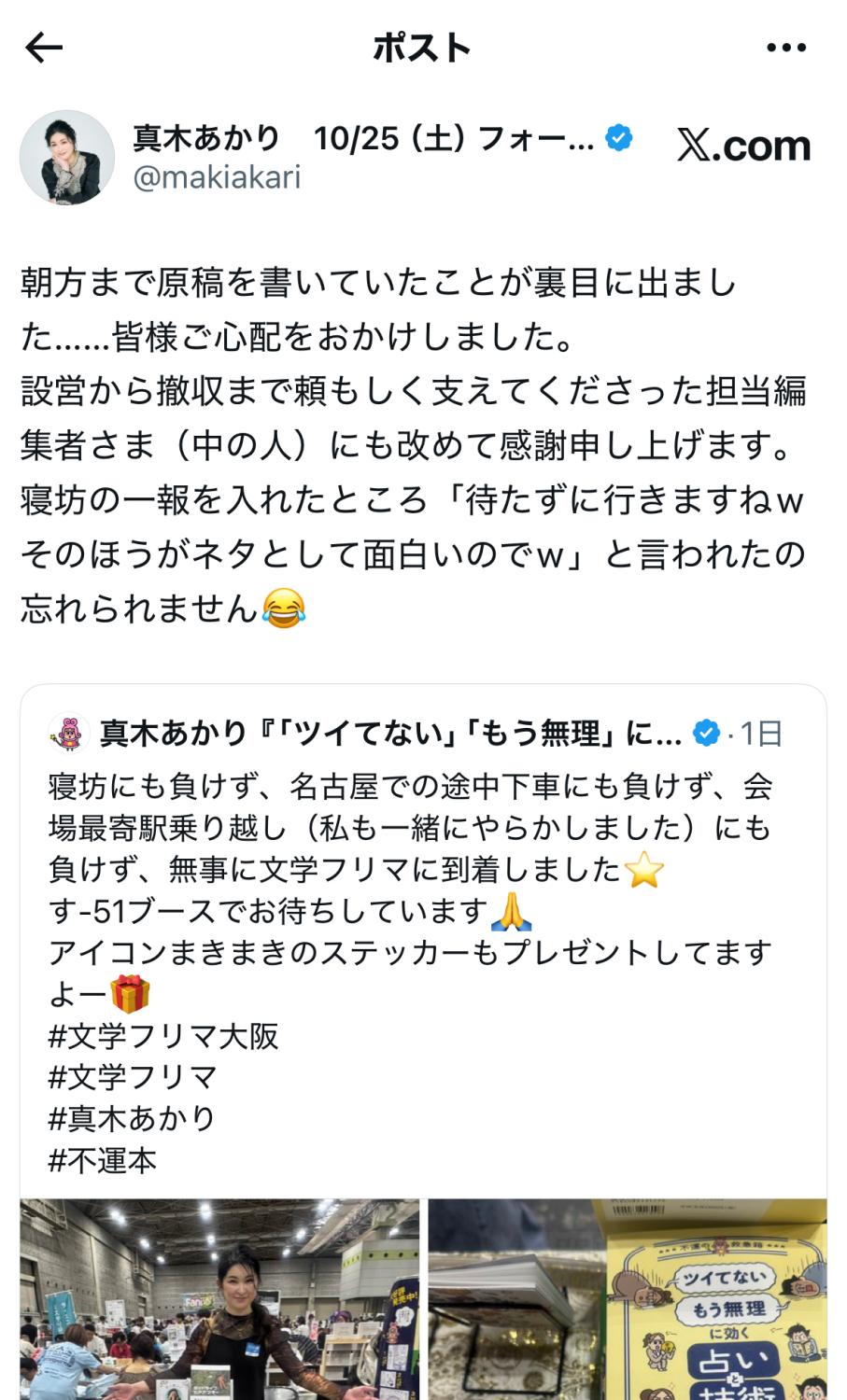Open the #不運本 hashtag
This screenshot has height=1400, width=847.
(x=103, y=1160)
